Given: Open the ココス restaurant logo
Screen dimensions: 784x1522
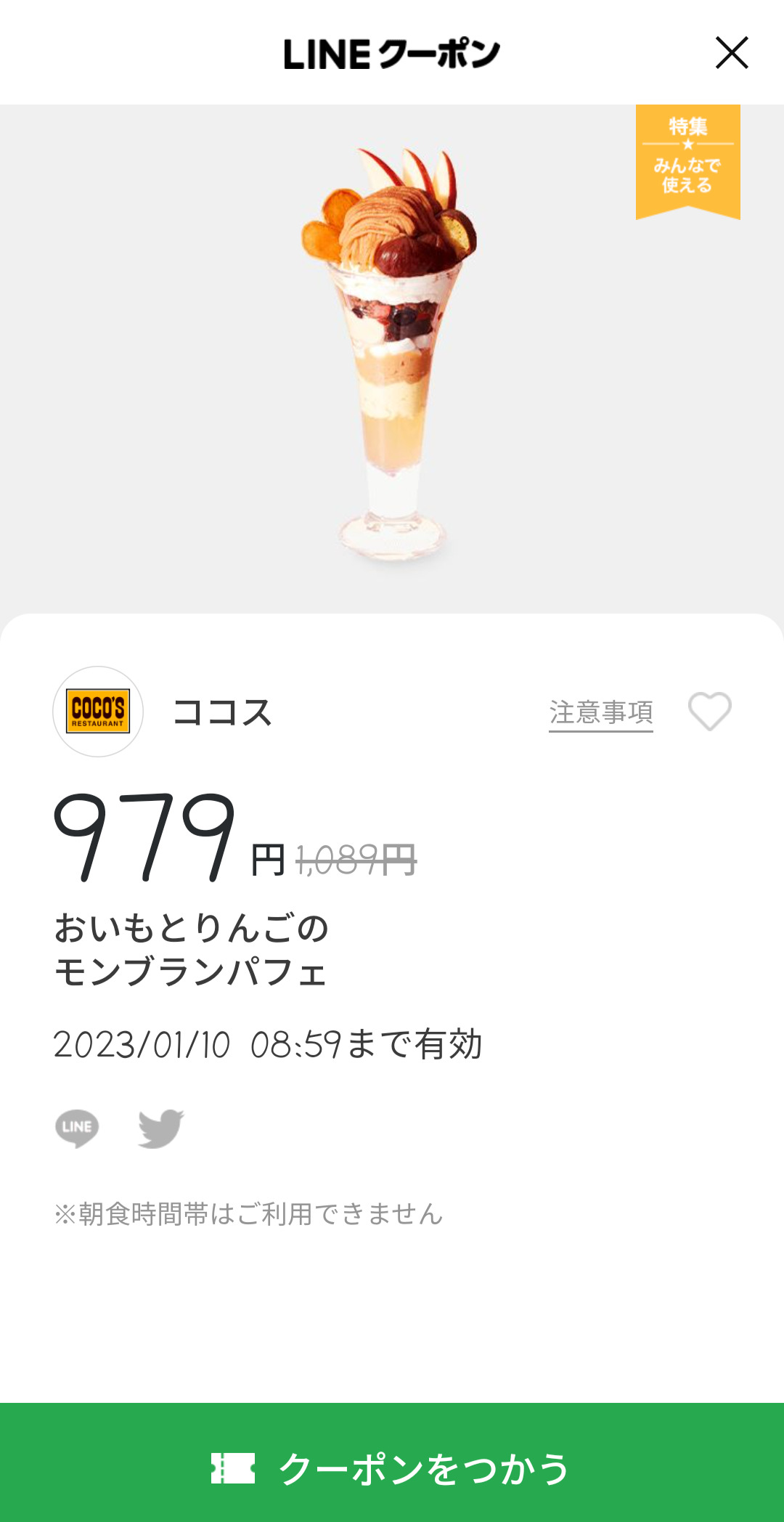Looking at the screenshot, I should click(98, 712).
